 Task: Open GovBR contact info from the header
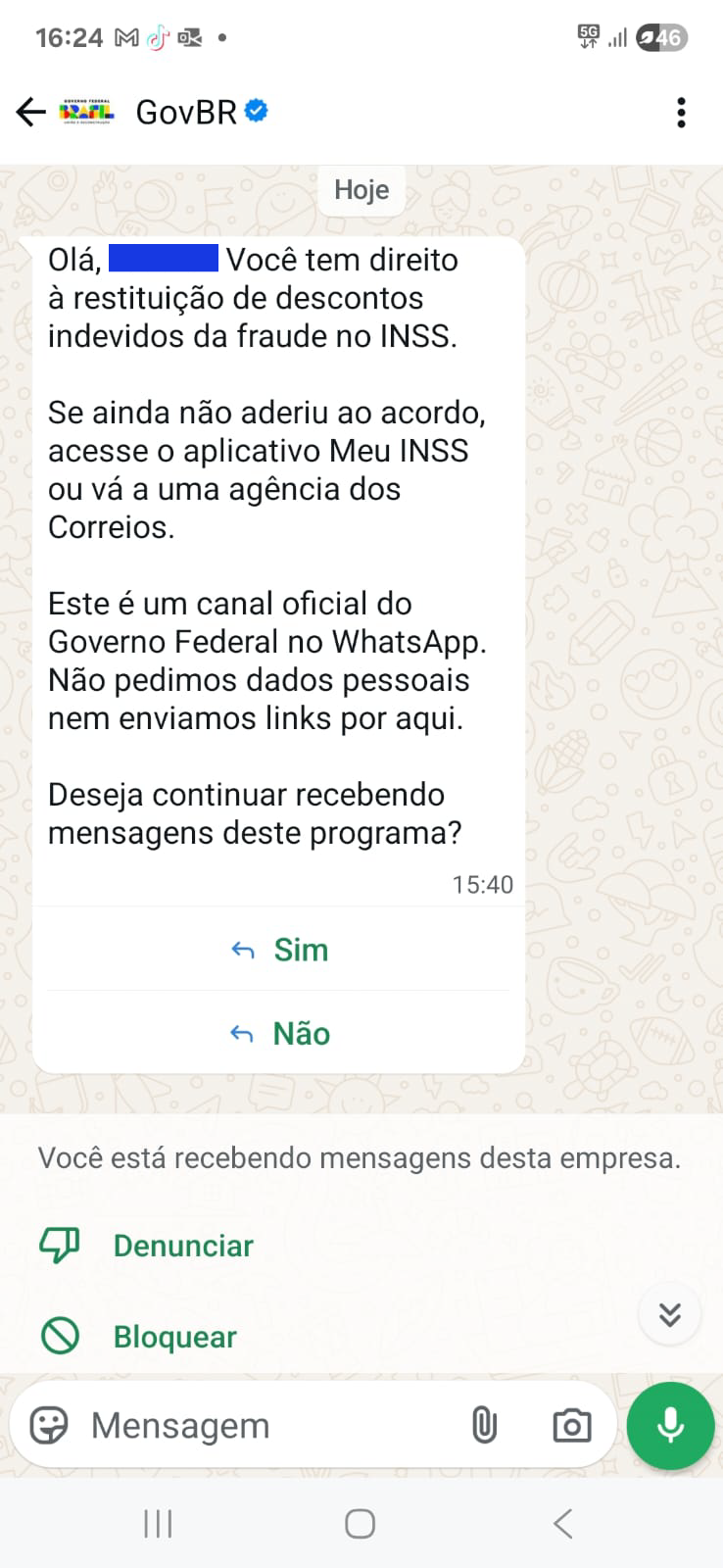point(186,113)
